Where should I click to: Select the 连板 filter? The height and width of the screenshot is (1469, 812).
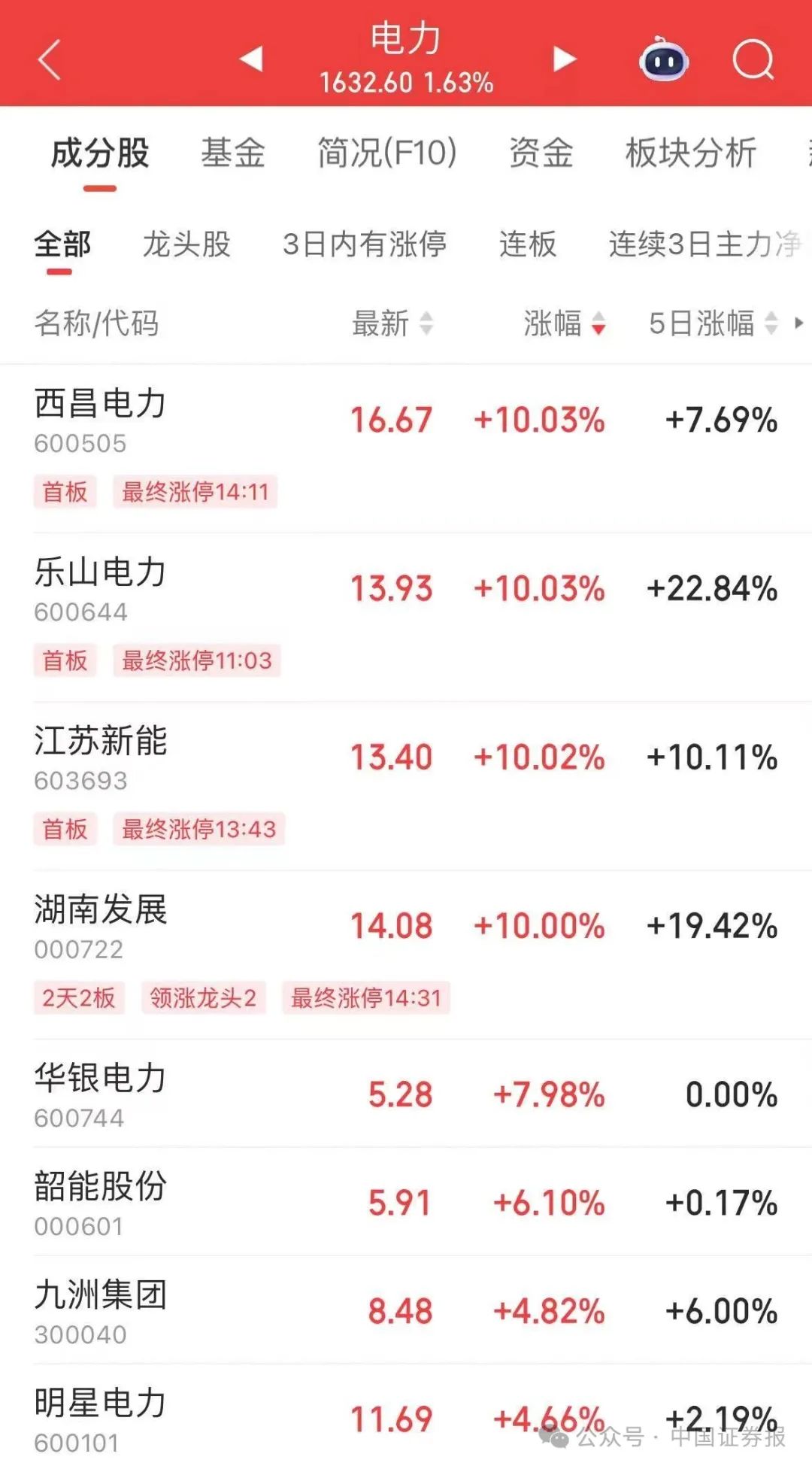coord(528,244)
